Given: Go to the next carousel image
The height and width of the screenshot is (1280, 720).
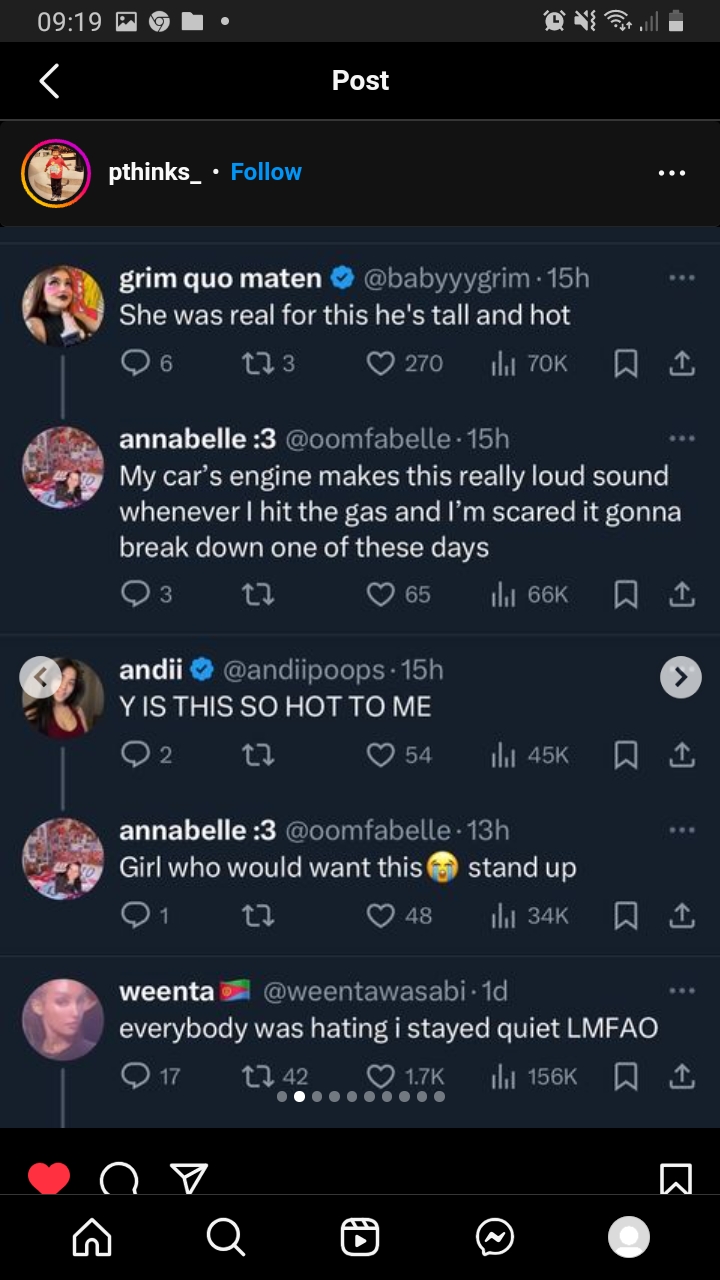Looking at the screenshot, I should tap(681, 677).
